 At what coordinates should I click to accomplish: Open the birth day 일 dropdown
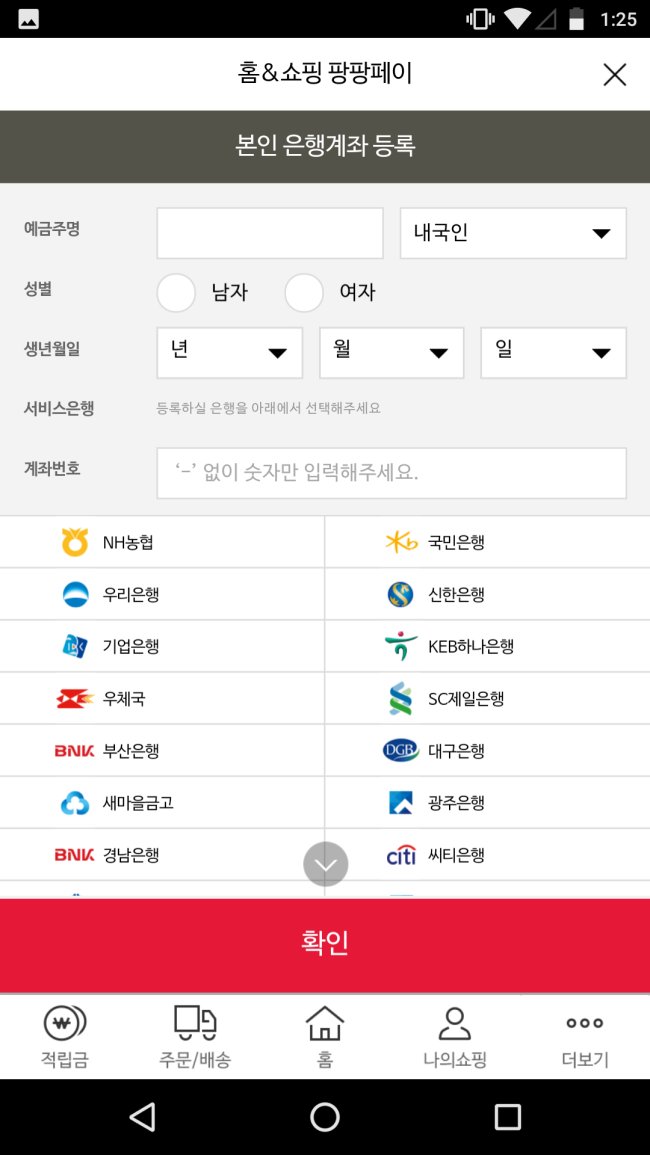[x=553, y=352]
